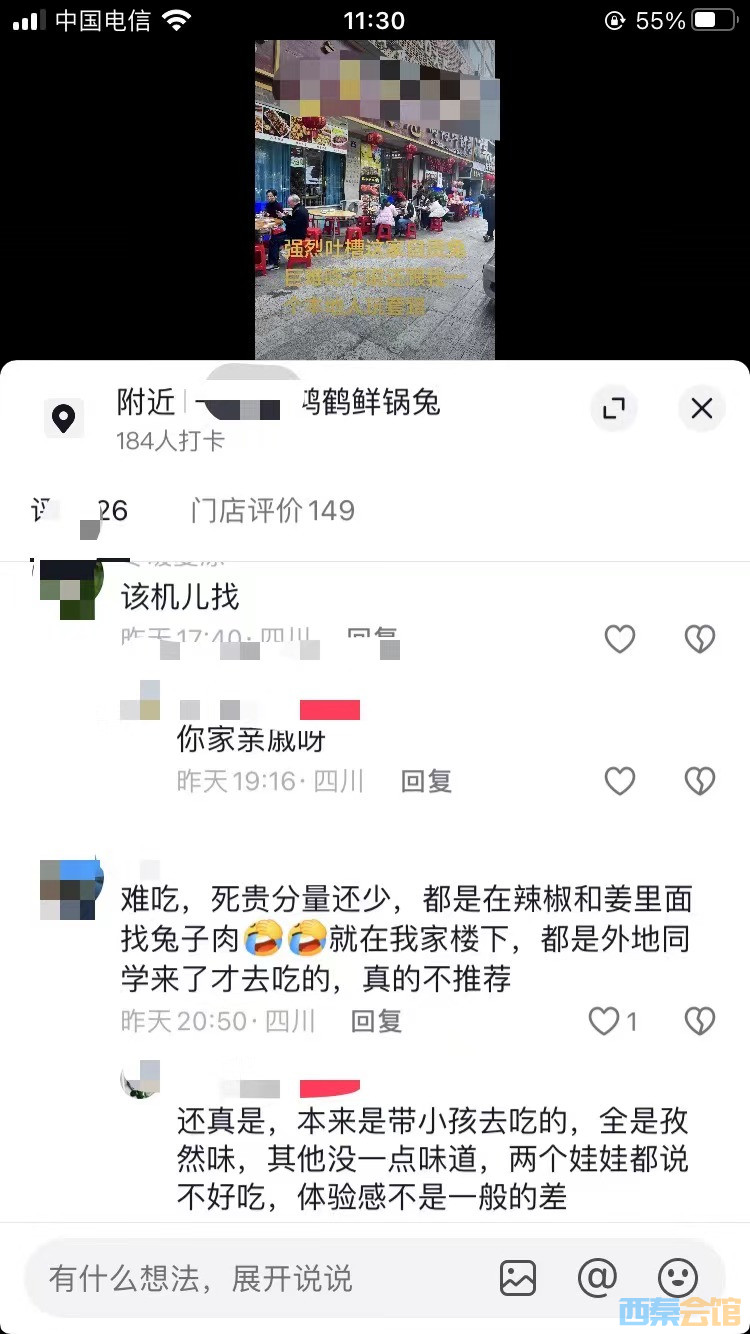Viewport: 750px width, 1334px height.
Task: Tap the expand-to-fullscreen icon on the panel
Action: point(613,408)
